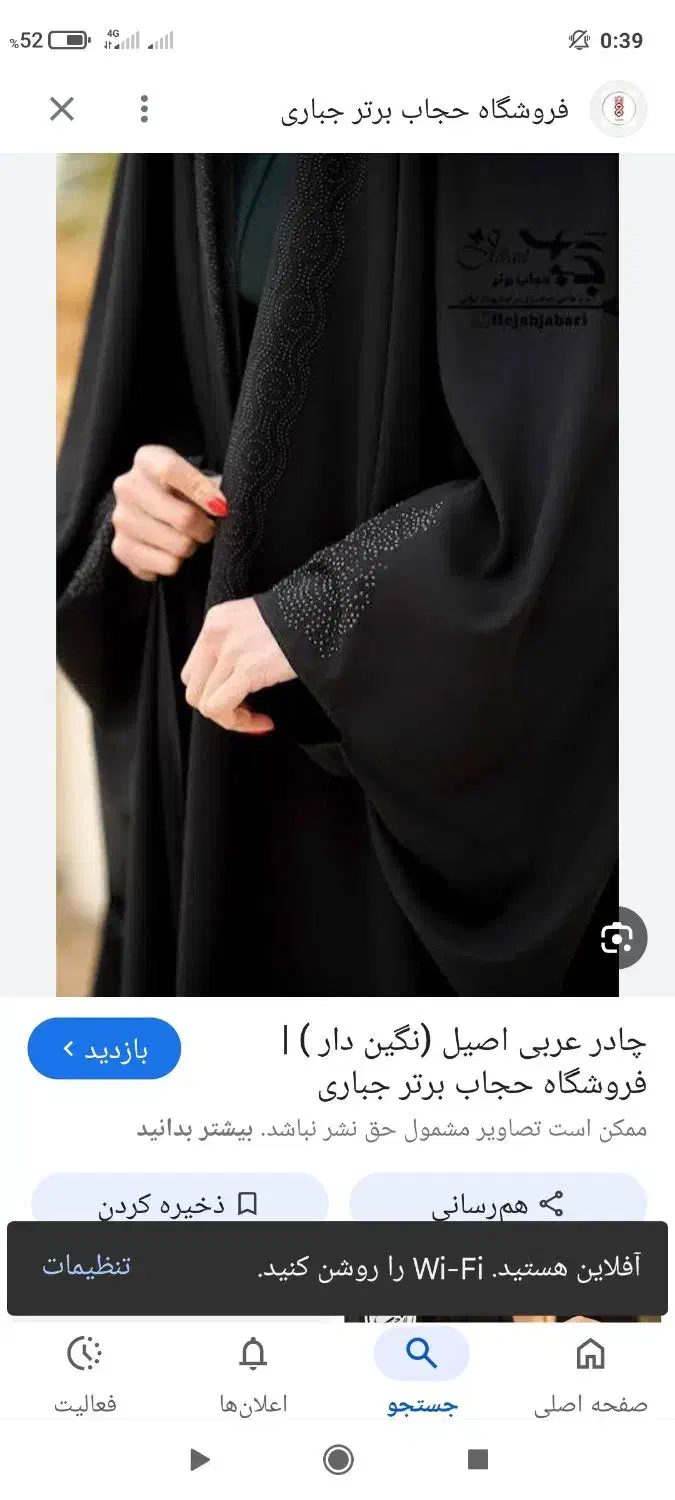675x1500 pixels.
Task: Share the image via هم‌رسانی
Action: 498,1204
